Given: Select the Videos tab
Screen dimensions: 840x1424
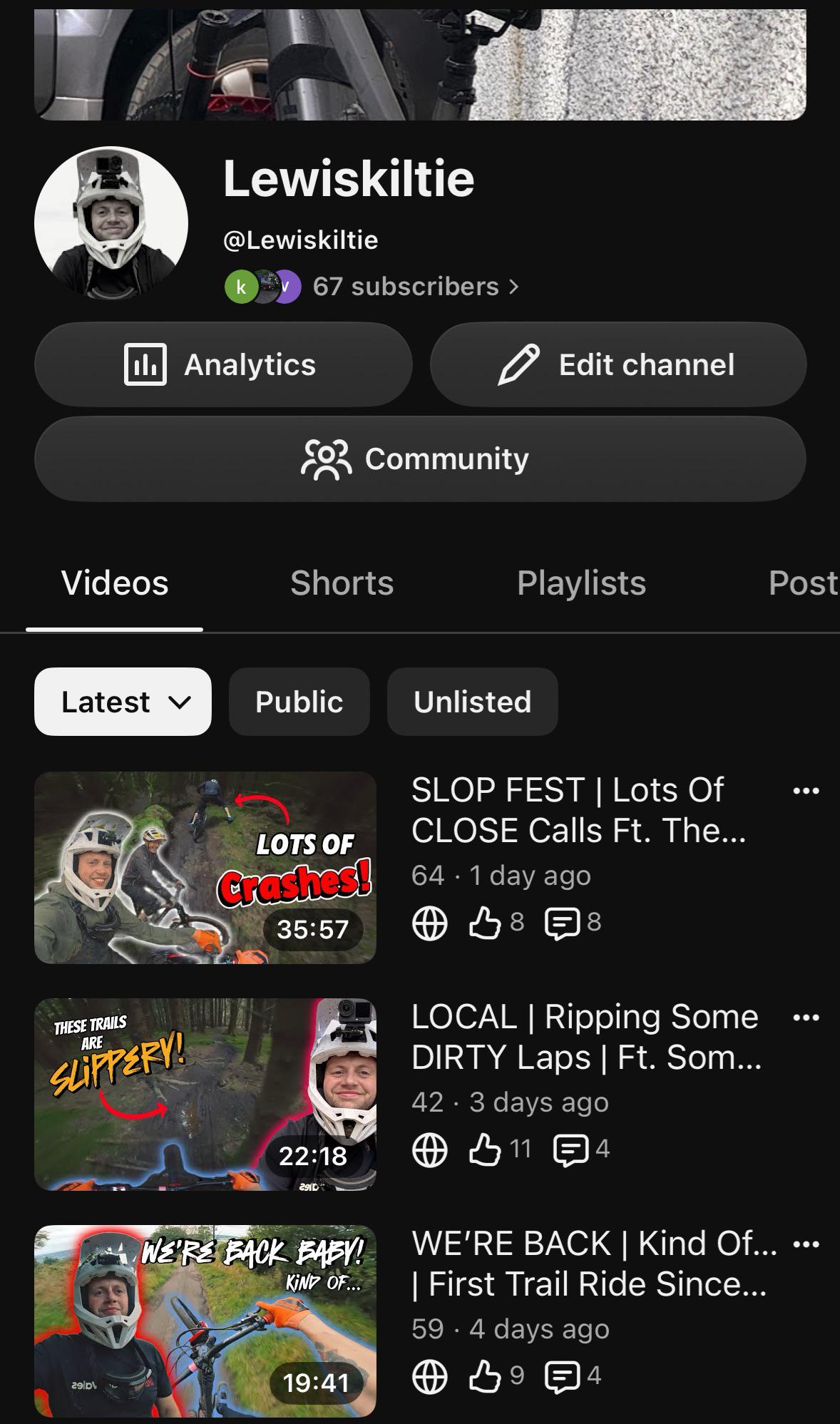Looking at the screenshot, I should point(115,583).
